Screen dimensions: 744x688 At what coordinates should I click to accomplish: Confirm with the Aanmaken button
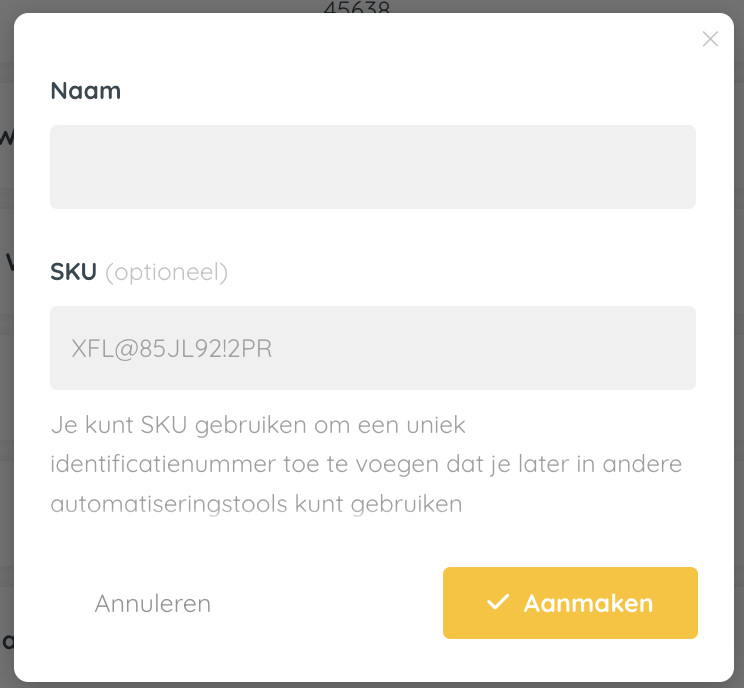point(570,603)
